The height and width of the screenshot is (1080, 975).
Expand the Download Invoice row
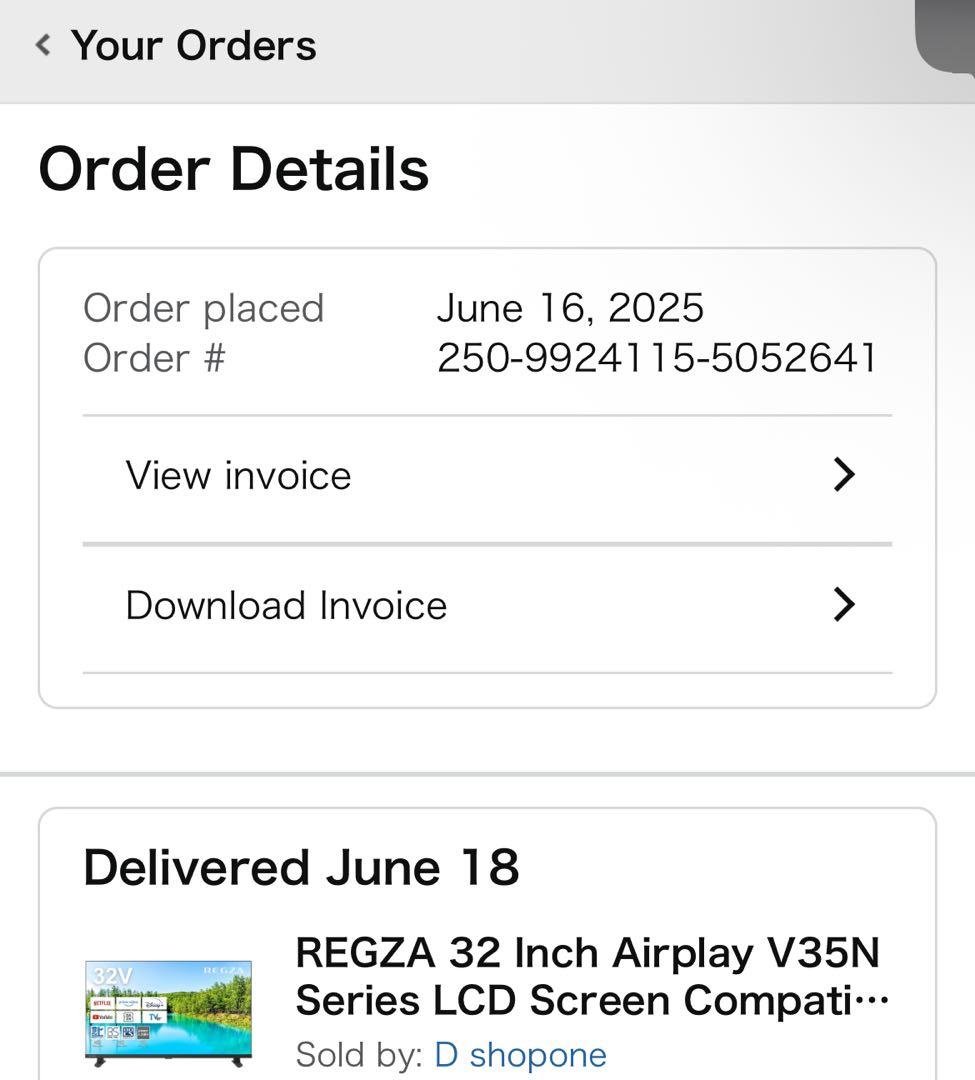point(485,605)
